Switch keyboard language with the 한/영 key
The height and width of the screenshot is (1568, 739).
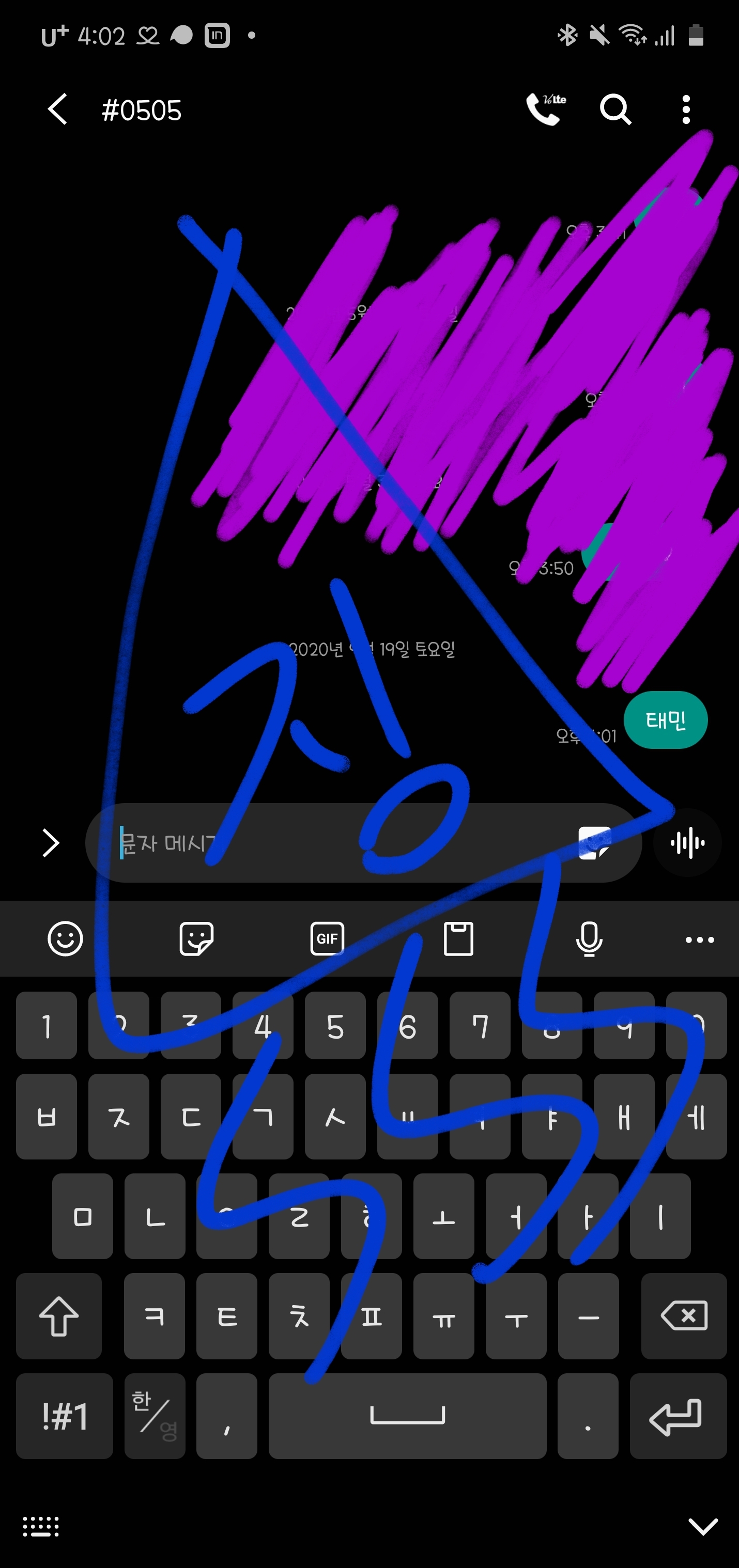tap(155, 1416)
